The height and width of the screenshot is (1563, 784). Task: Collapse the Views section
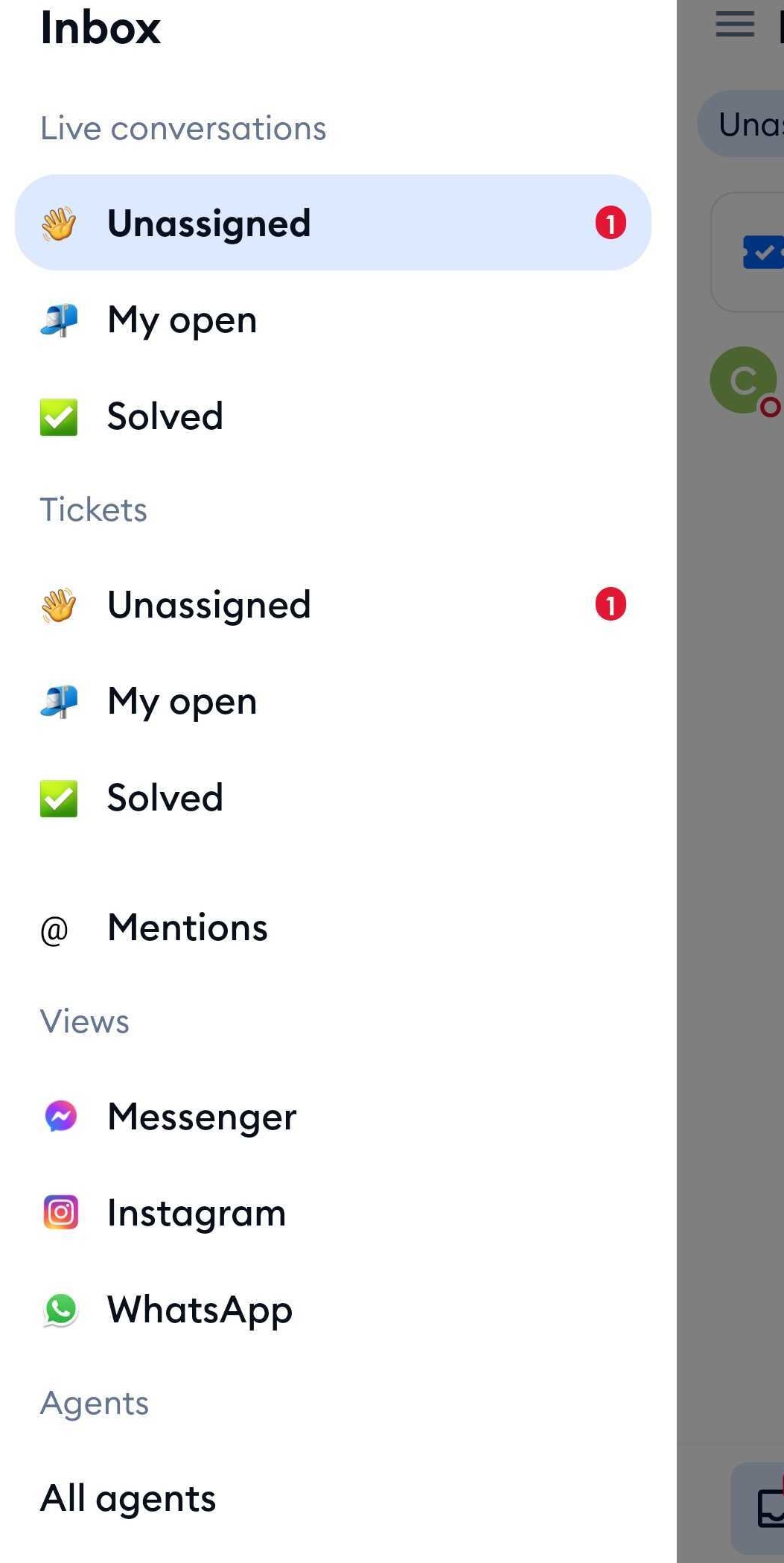tap(85, 1021)
